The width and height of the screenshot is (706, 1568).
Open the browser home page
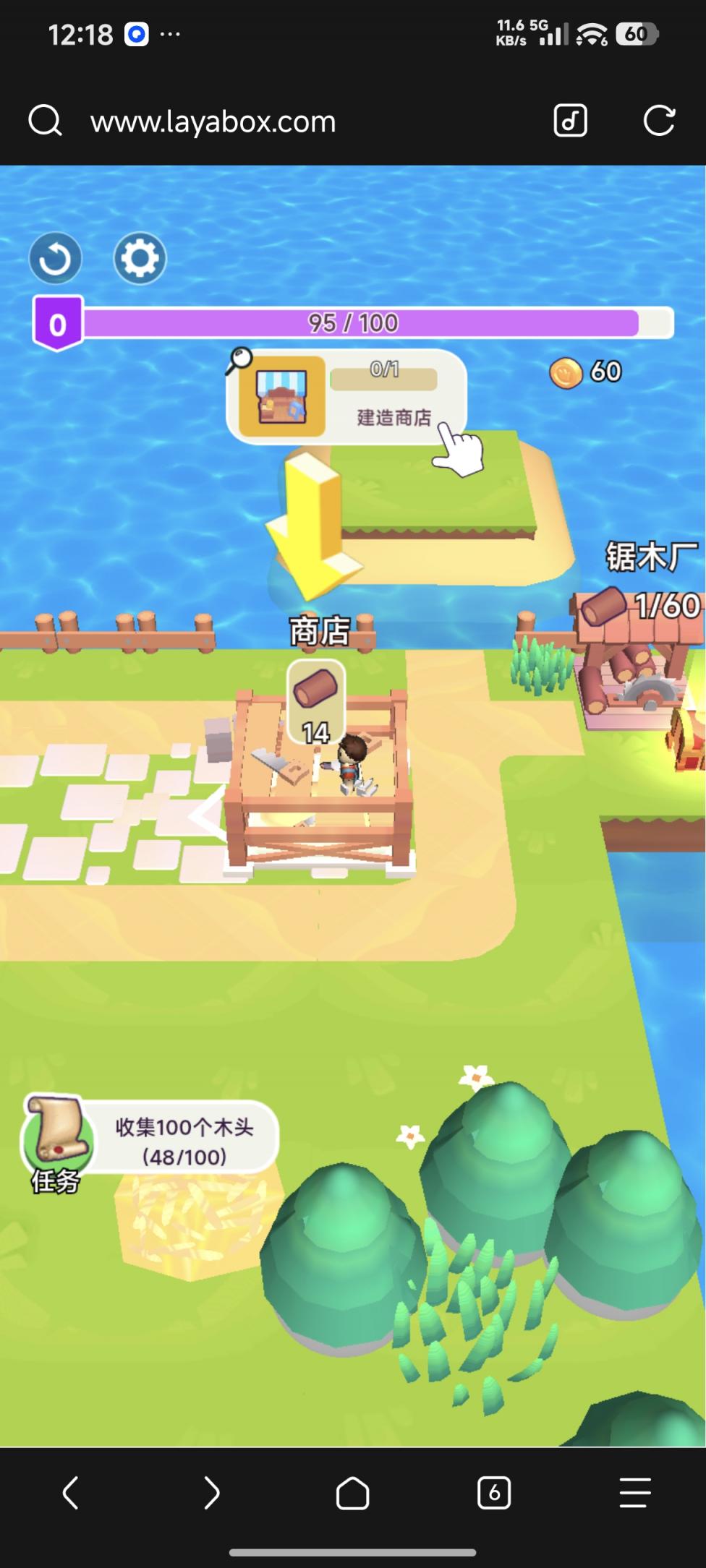(x=352, y=1493)
